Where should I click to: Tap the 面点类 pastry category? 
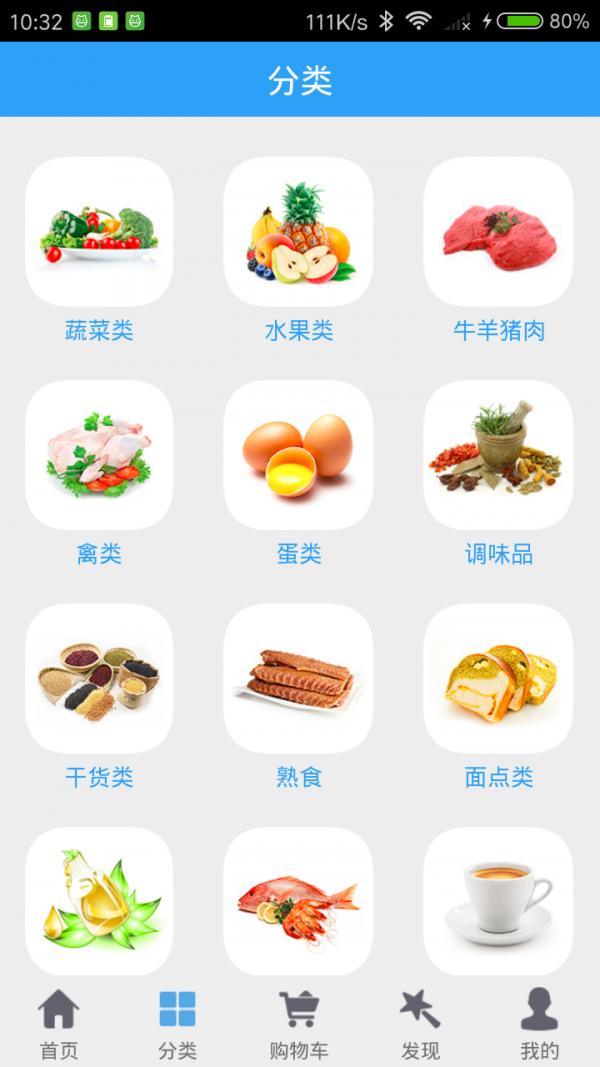[498, 678]
